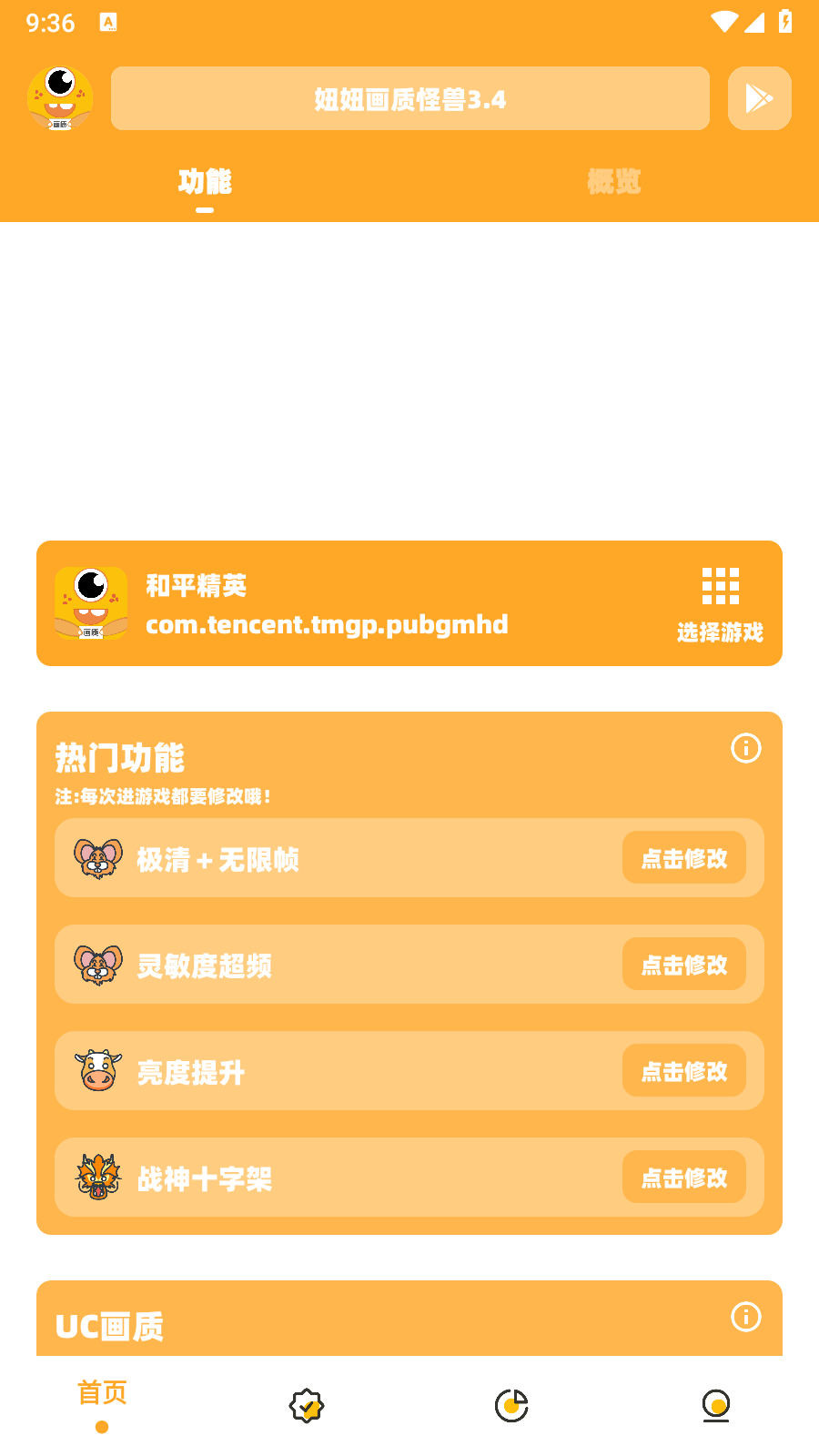The height and width of the screenshot is (1456, 819).
Task: Tap the play icon in top bar
Action: [x=759, y=98]
